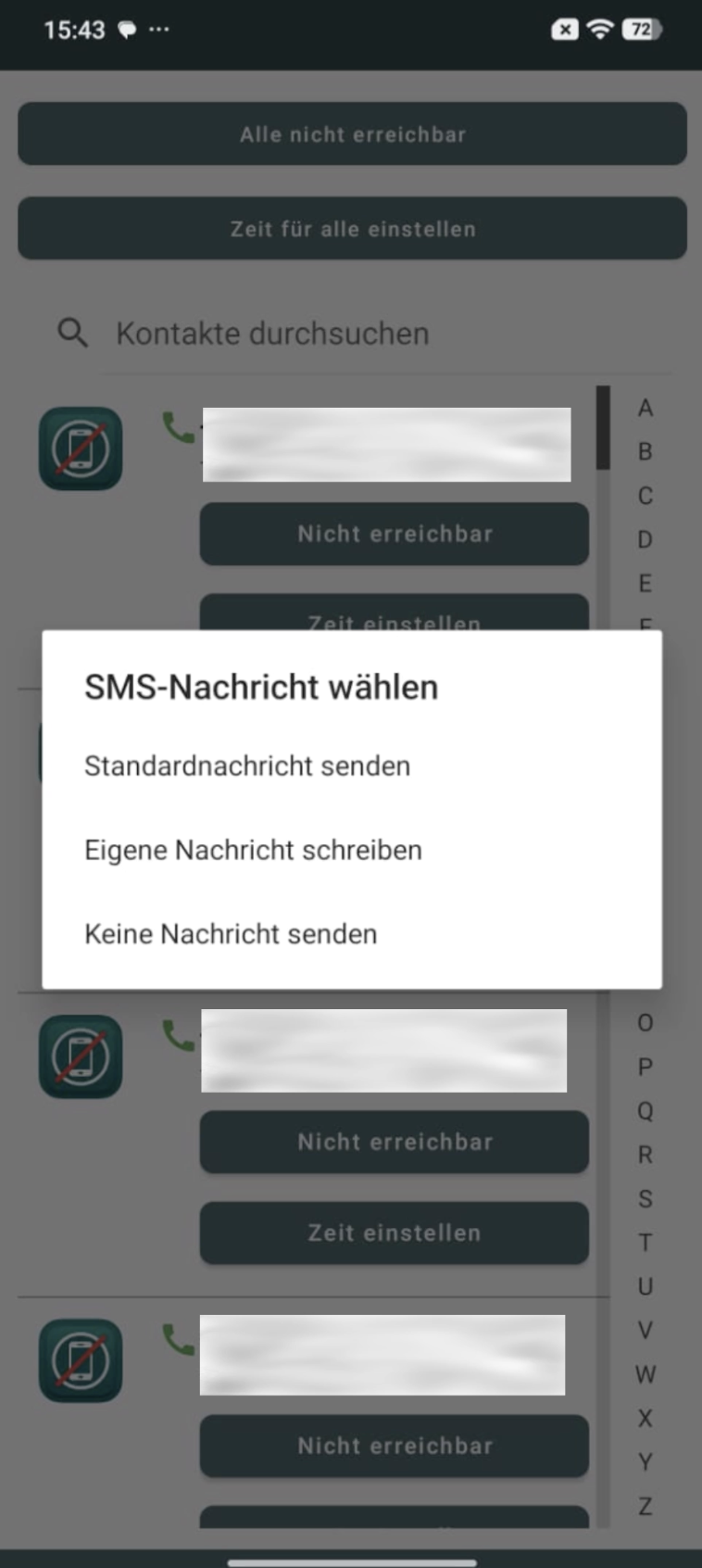Choose 'Keine Nachricht senden' option
The height and width of the screenshot is (1568, 702).
(231, 933)
